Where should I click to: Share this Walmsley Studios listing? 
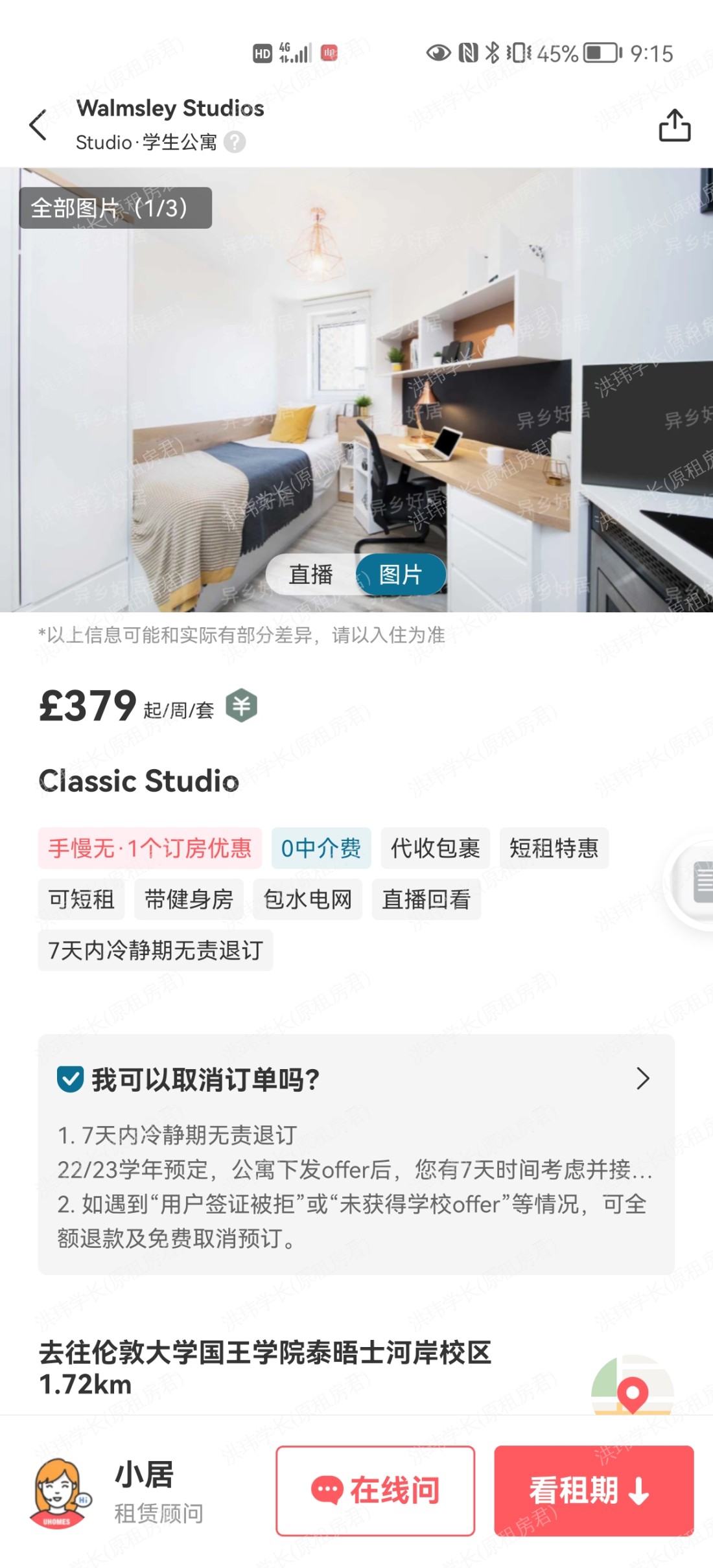point(674,125)
